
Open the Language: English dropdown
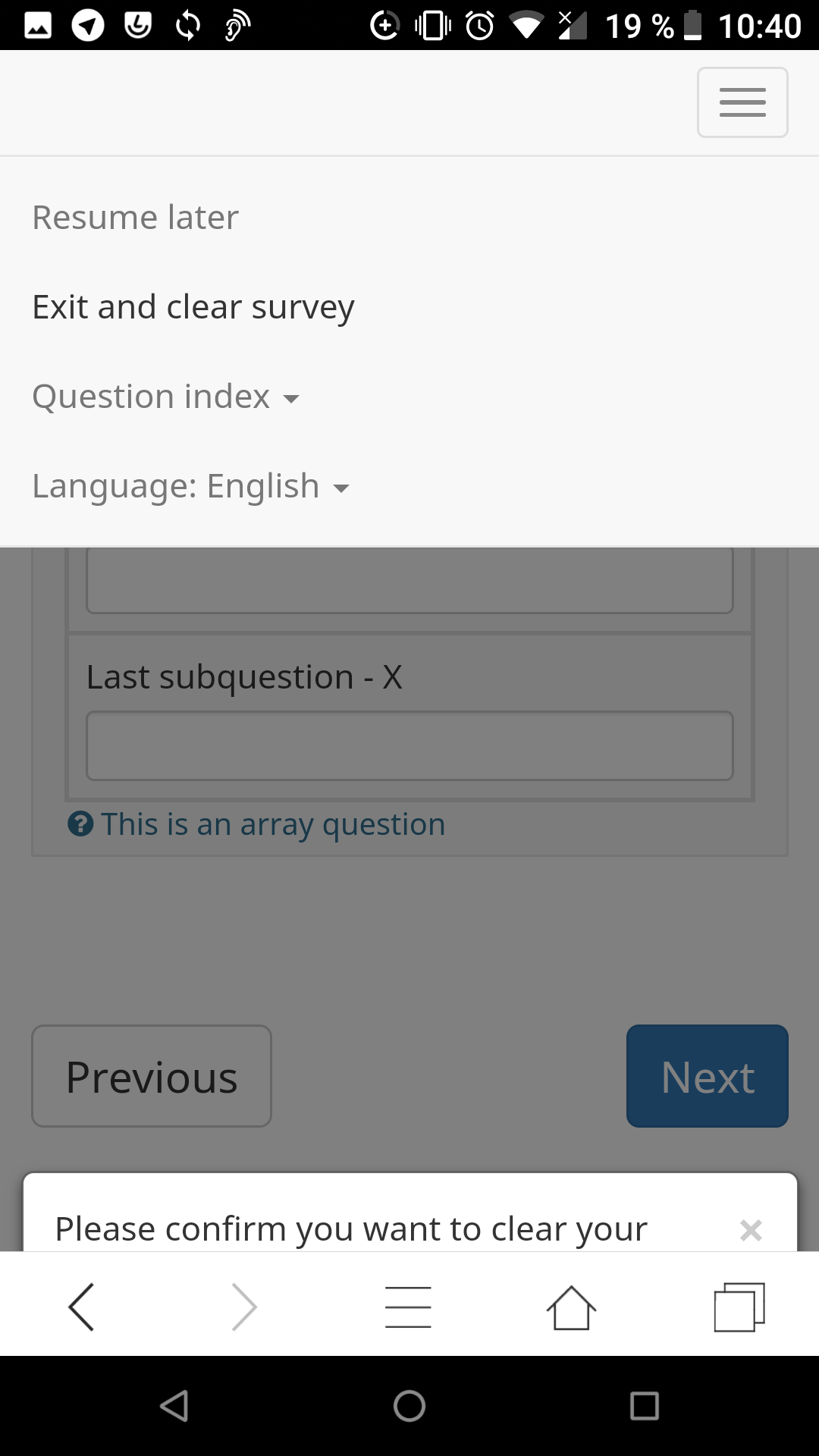pos(190,486)
